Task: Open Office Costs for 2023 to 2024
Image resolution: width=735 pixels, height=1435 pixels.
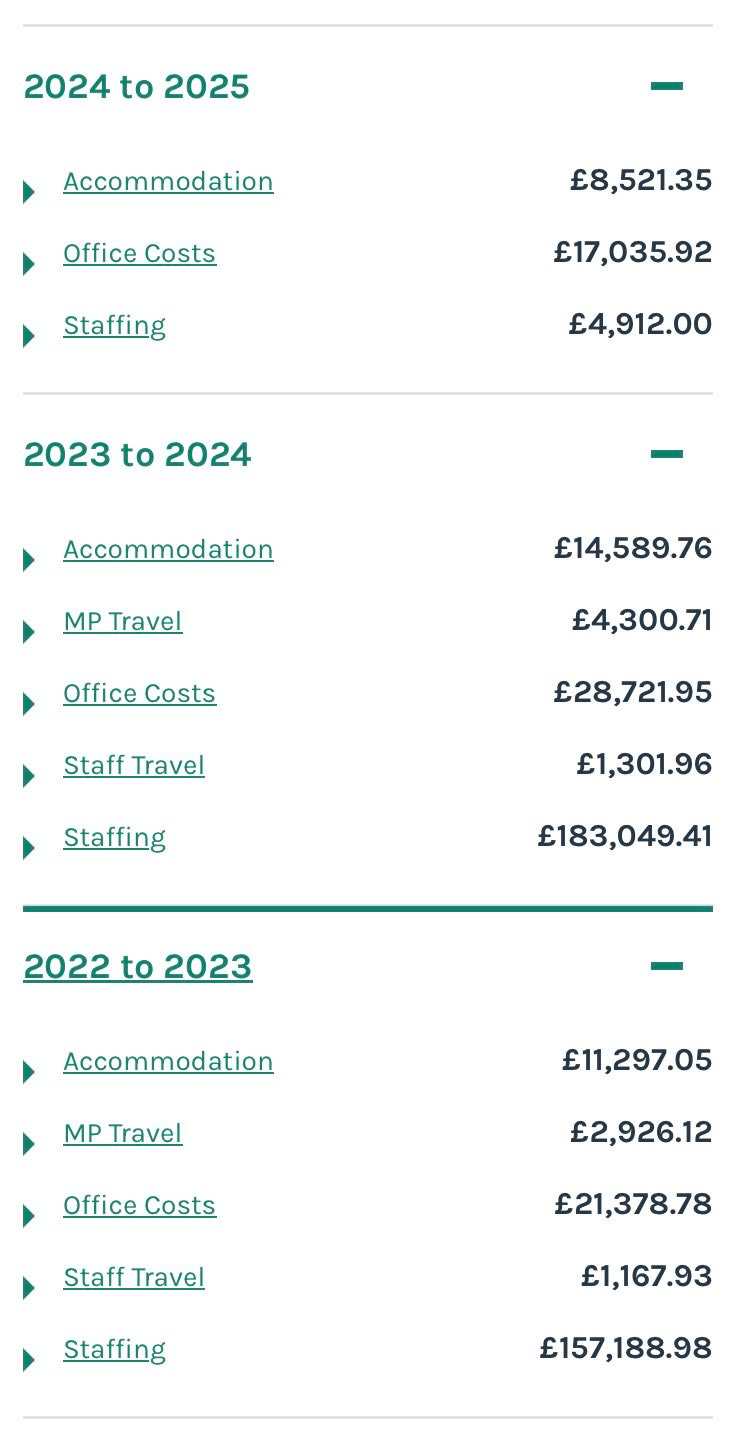Action: pyautogui.click(x=139, y=694)
